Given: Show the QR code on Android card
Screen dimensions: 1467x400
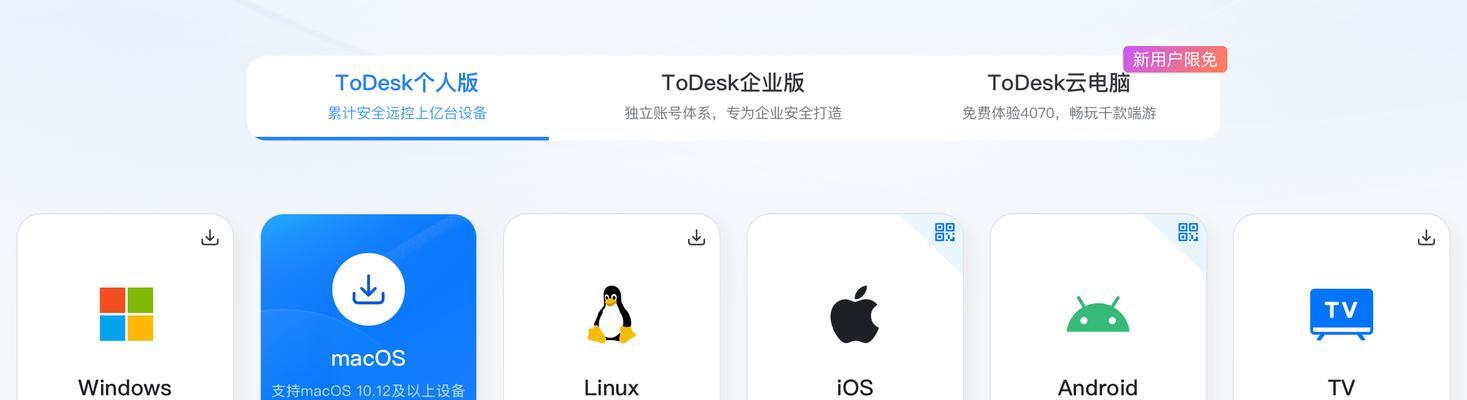Looking at the screenshot, I should [1187, 232].
